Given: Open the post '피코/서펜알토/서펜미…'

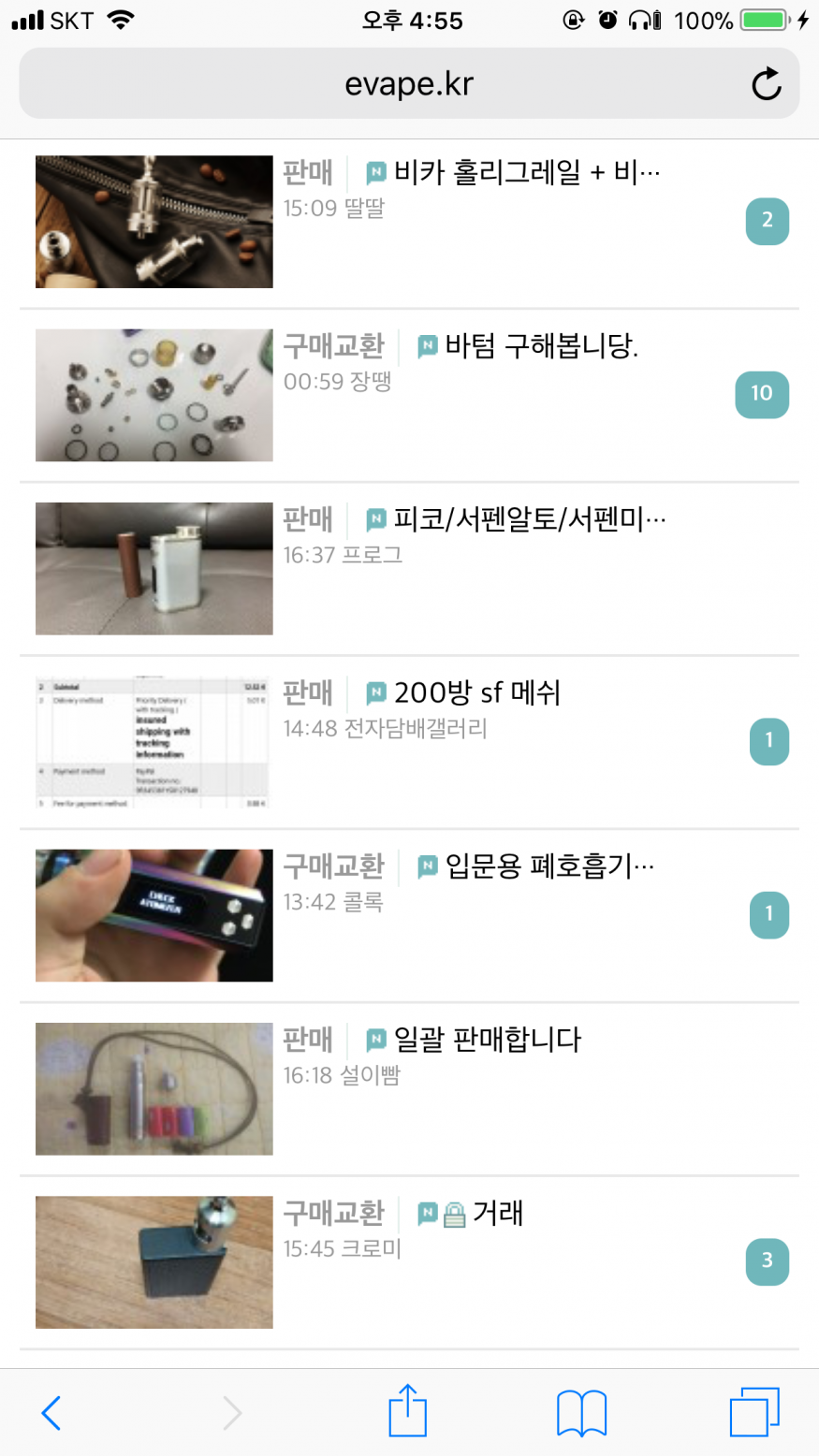Looking at the screenshot, I should (529, 519).
